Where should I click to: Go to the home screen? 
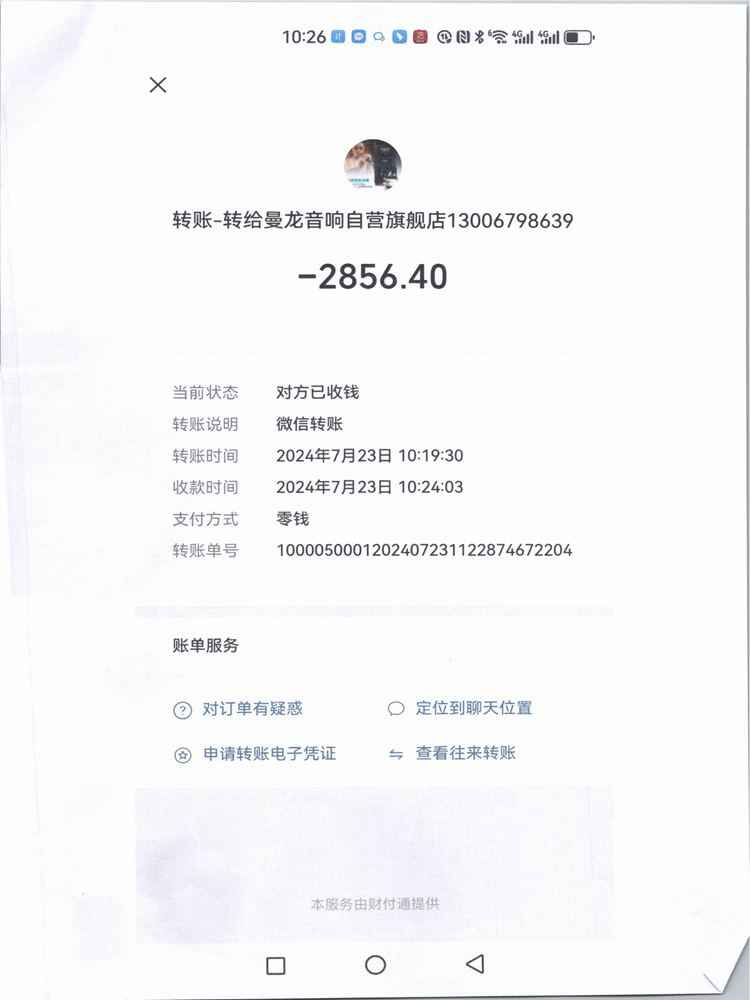point(375,965)
